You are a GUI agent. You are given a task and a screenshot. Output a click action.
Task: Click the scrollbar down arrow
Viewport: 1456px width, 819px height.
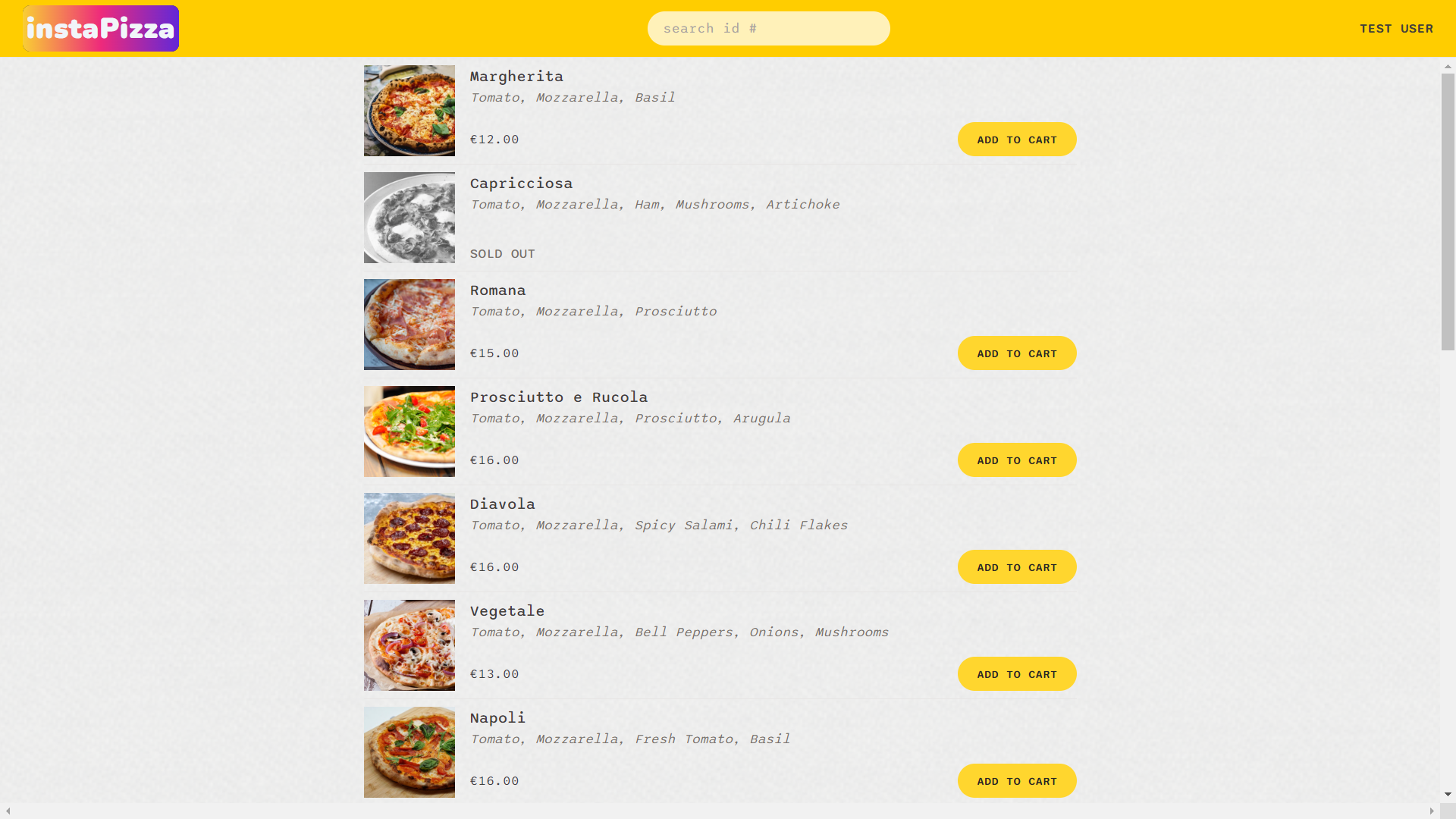click(1448, 795)
